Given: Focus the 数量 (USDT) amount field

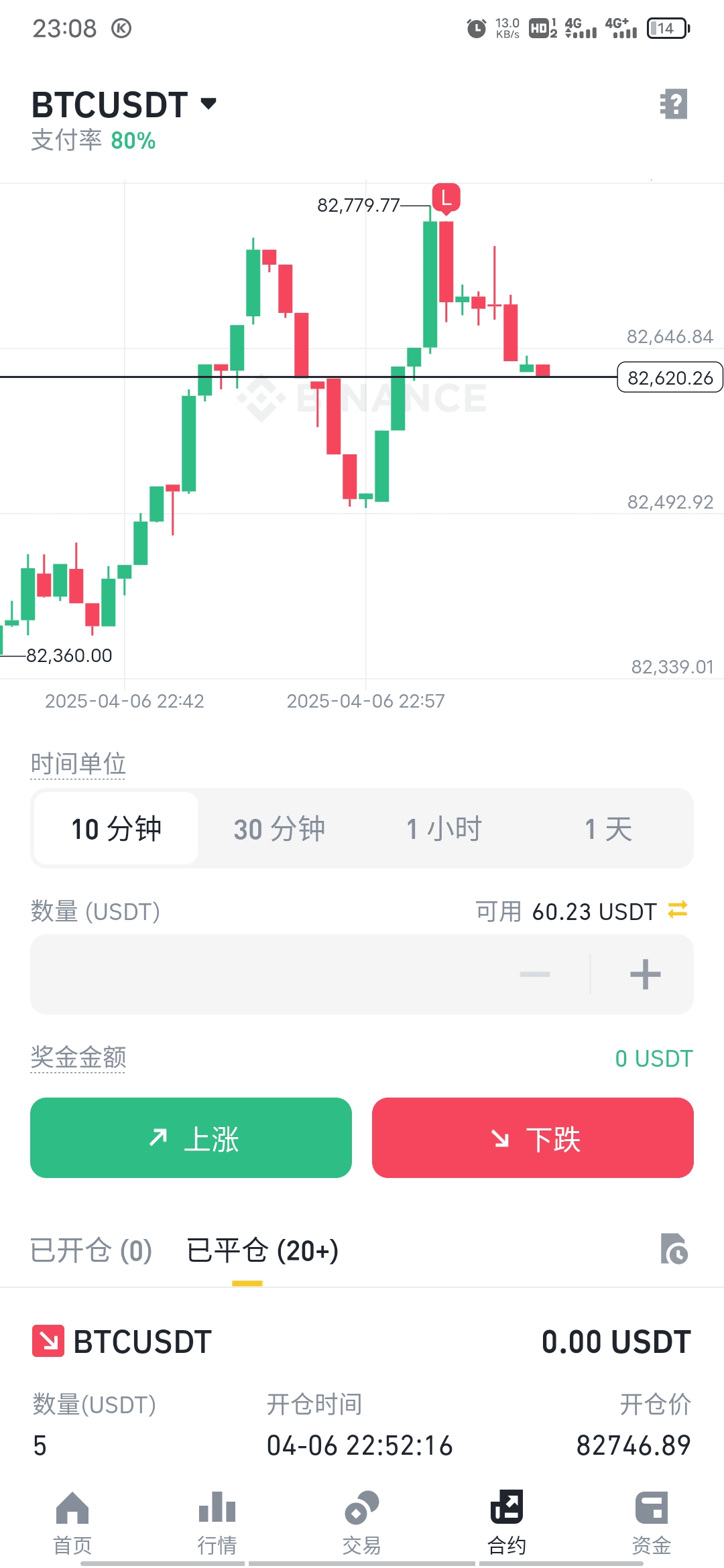Looking at the screenshot, I should (268, 974).
